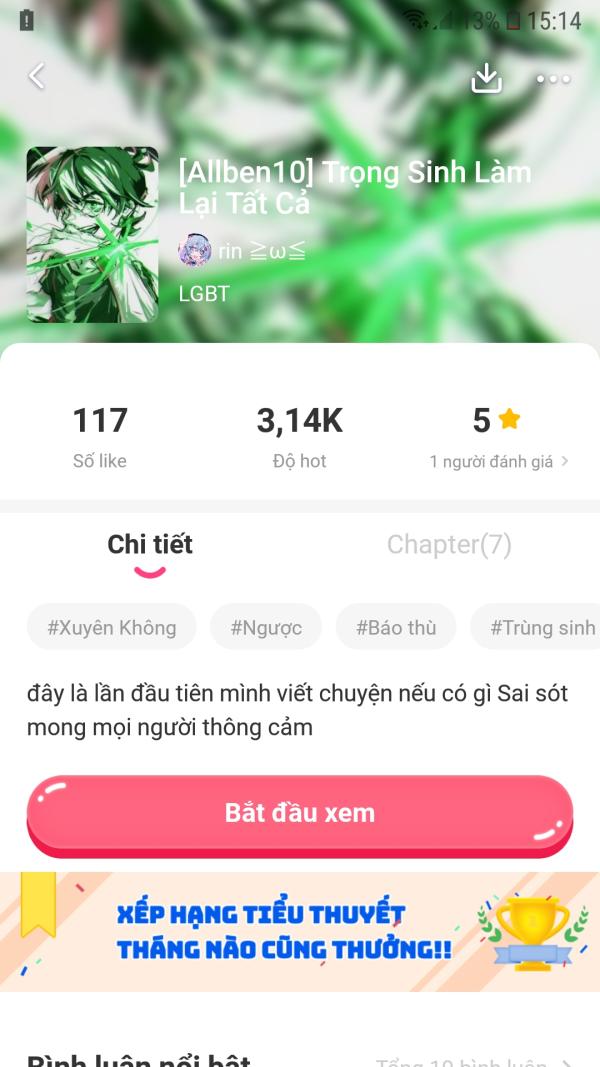The image size is (600, 1067).
Task: Select the Chi tiết tab
Action: point(150,545)
